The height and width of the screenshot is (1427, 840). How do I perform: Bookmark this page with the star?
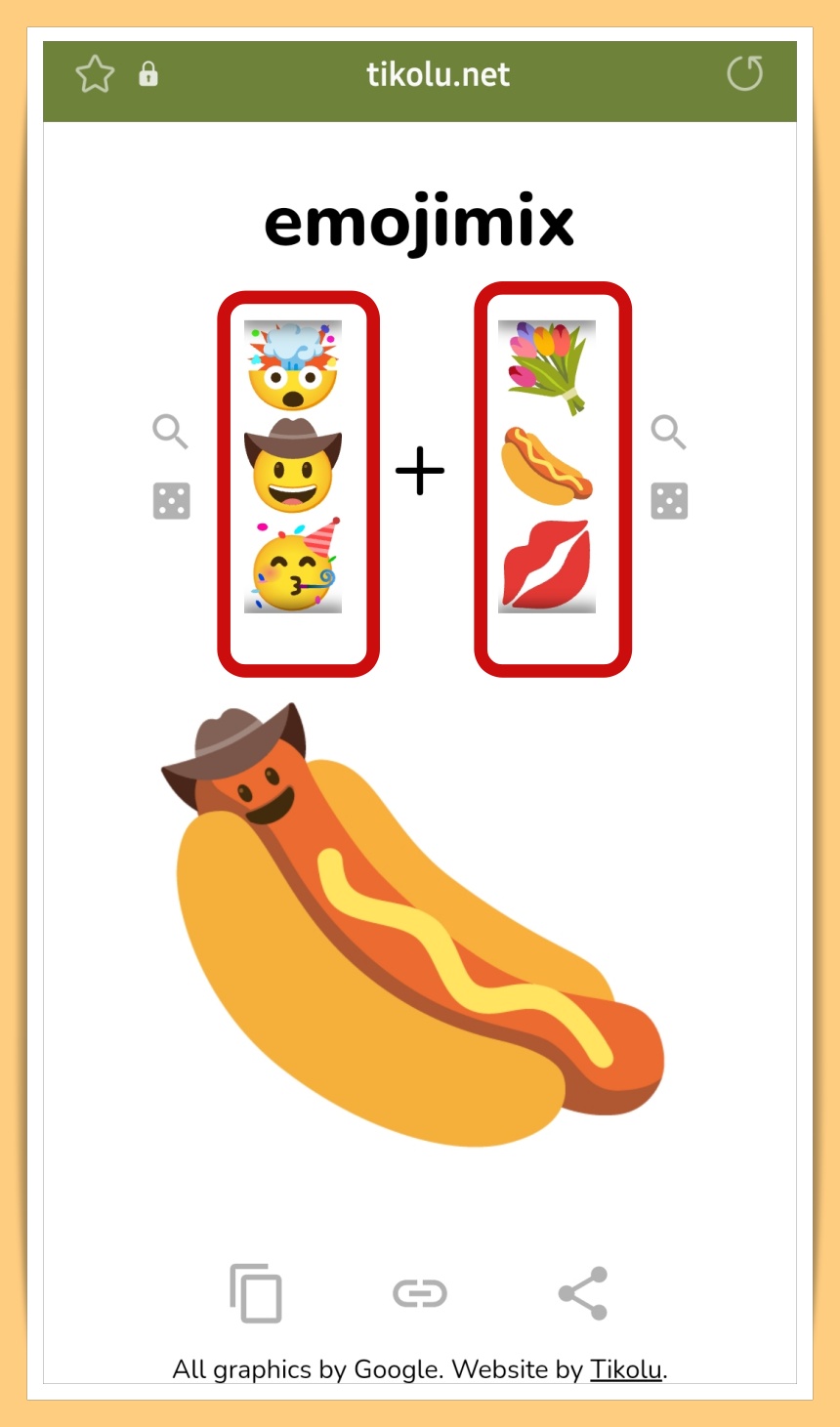coord(95,74)
